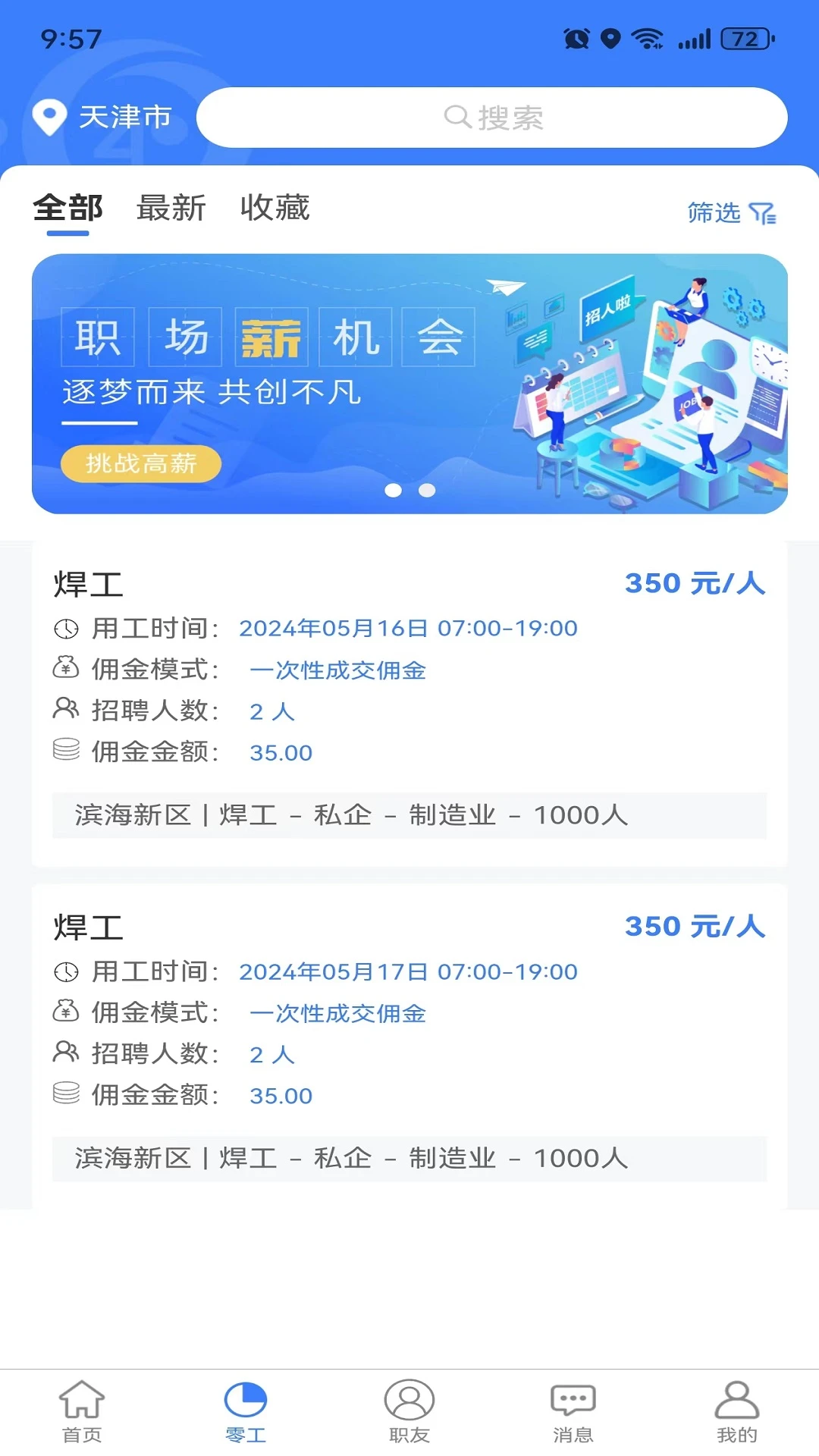Tap the clock icon beside 用工时间
Image resolution: width=819 pixels, height=1456 pixels.
pos(64,628)
